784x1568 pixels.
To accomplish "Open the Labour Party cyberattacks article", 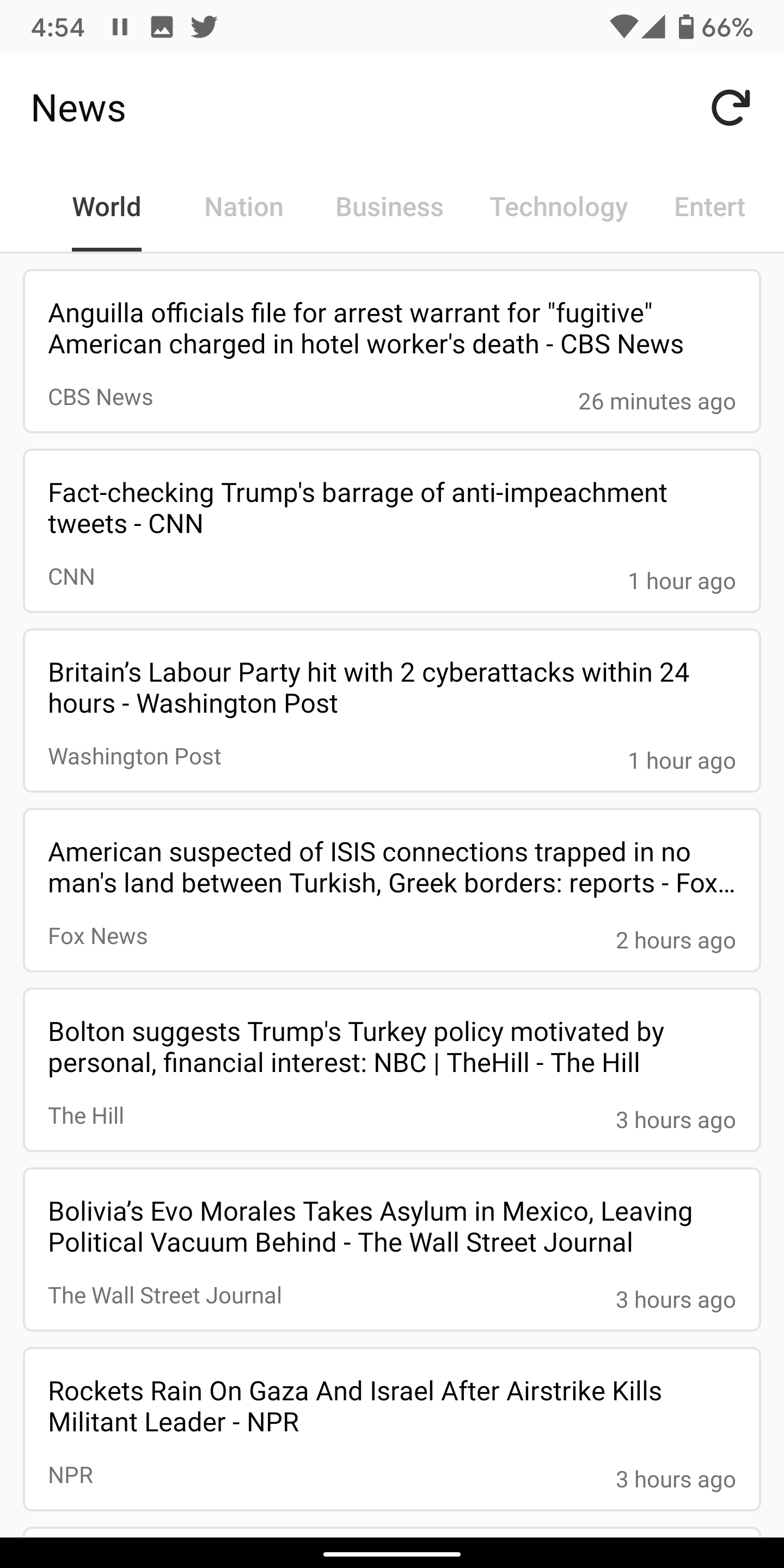I will pos(392,710).
